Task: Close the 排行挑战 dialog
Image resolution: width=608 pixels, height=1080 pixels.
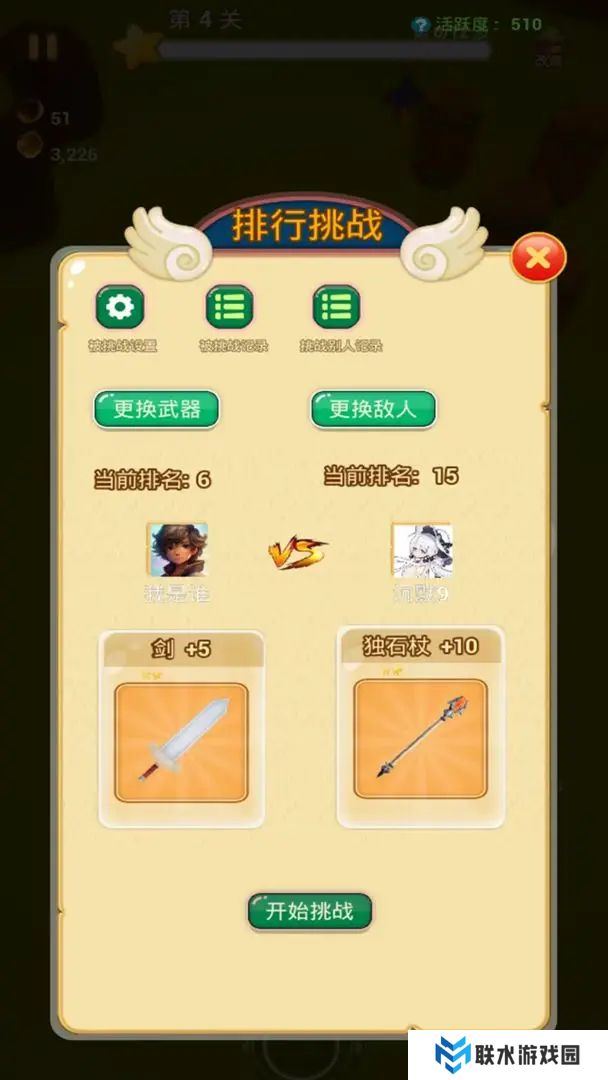Action: [x=538, y=260]
